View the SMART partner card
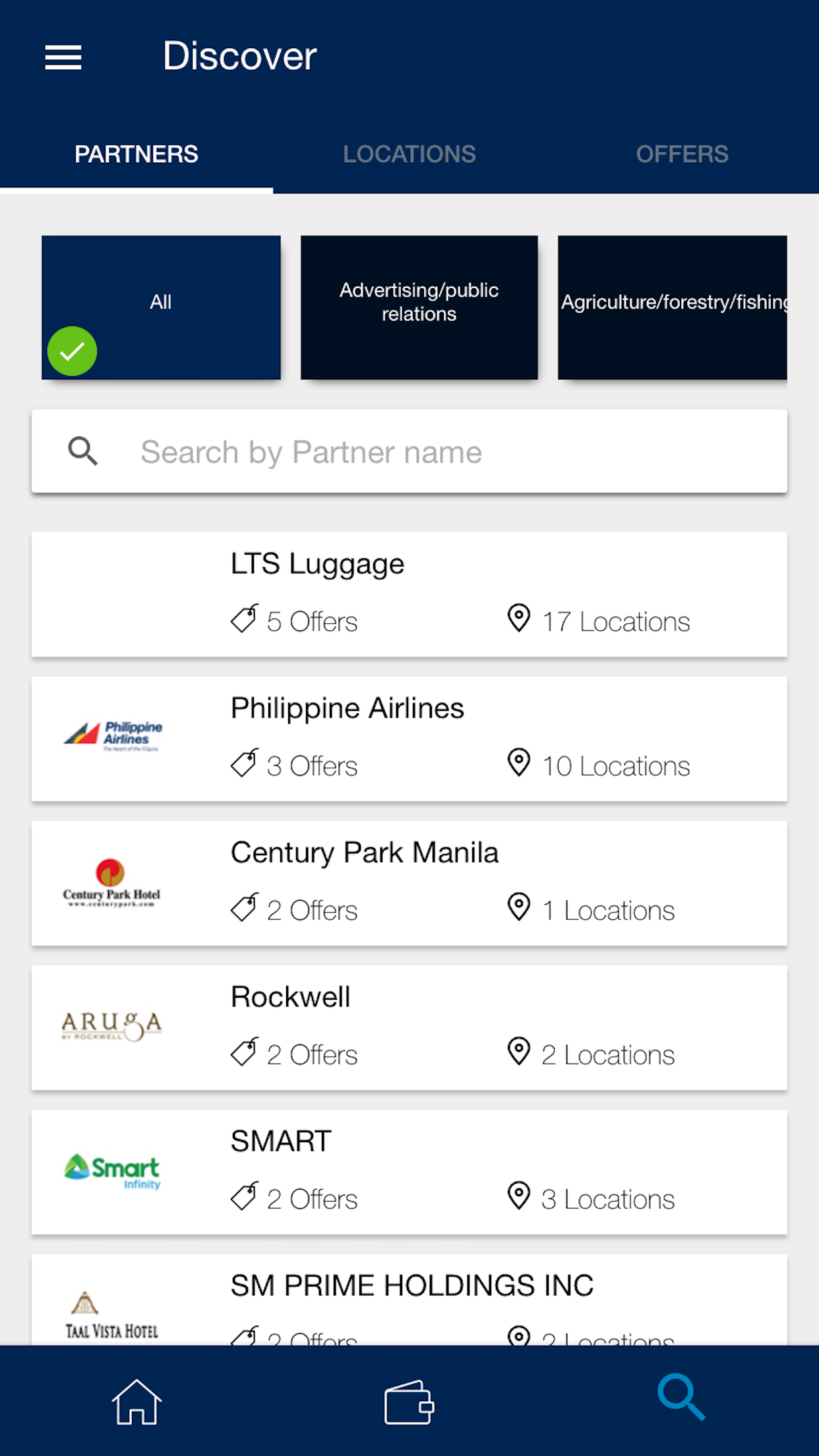 point(409,1172)
